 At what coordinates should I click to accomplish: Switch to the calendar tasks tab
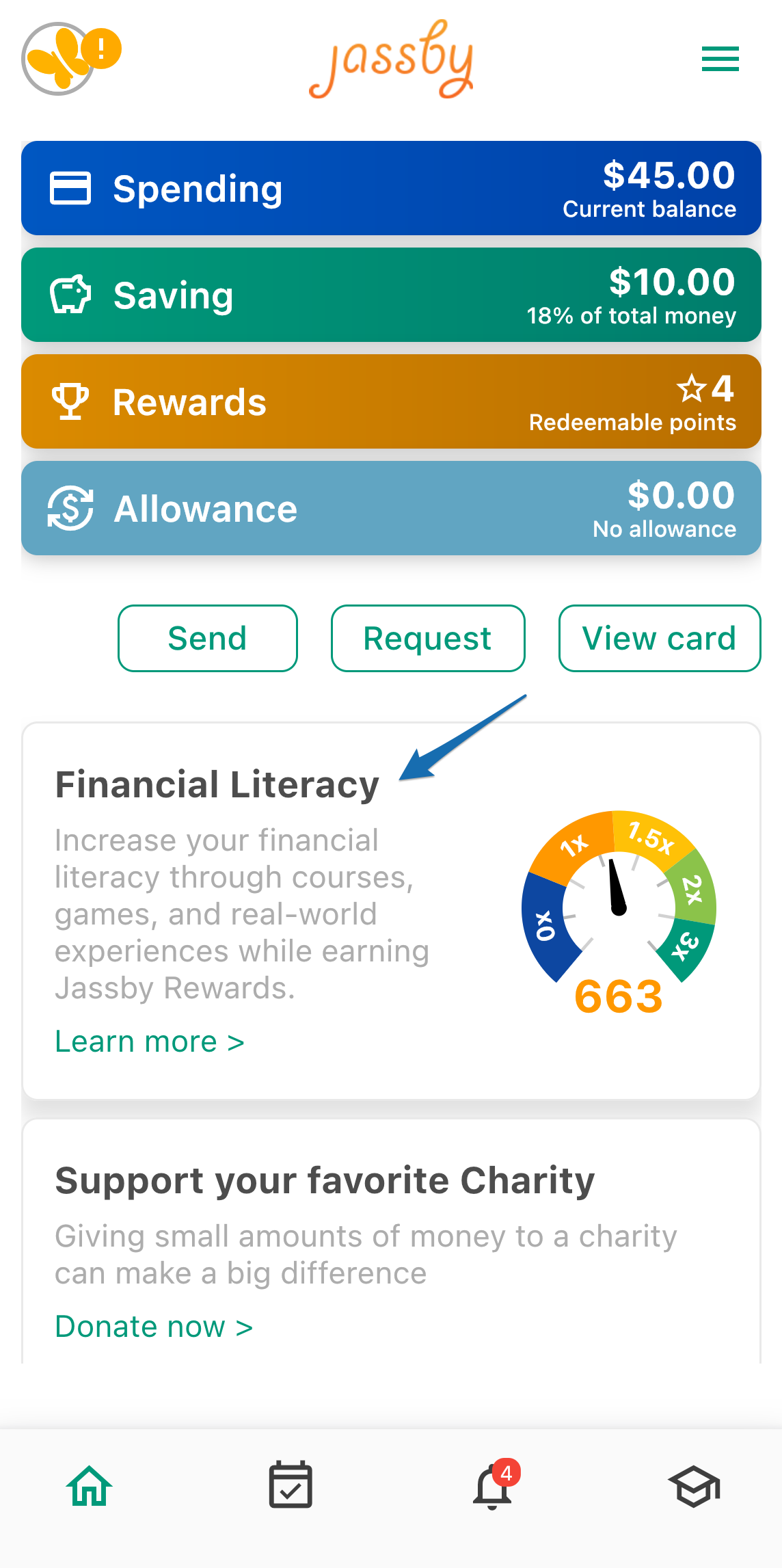291,1485
